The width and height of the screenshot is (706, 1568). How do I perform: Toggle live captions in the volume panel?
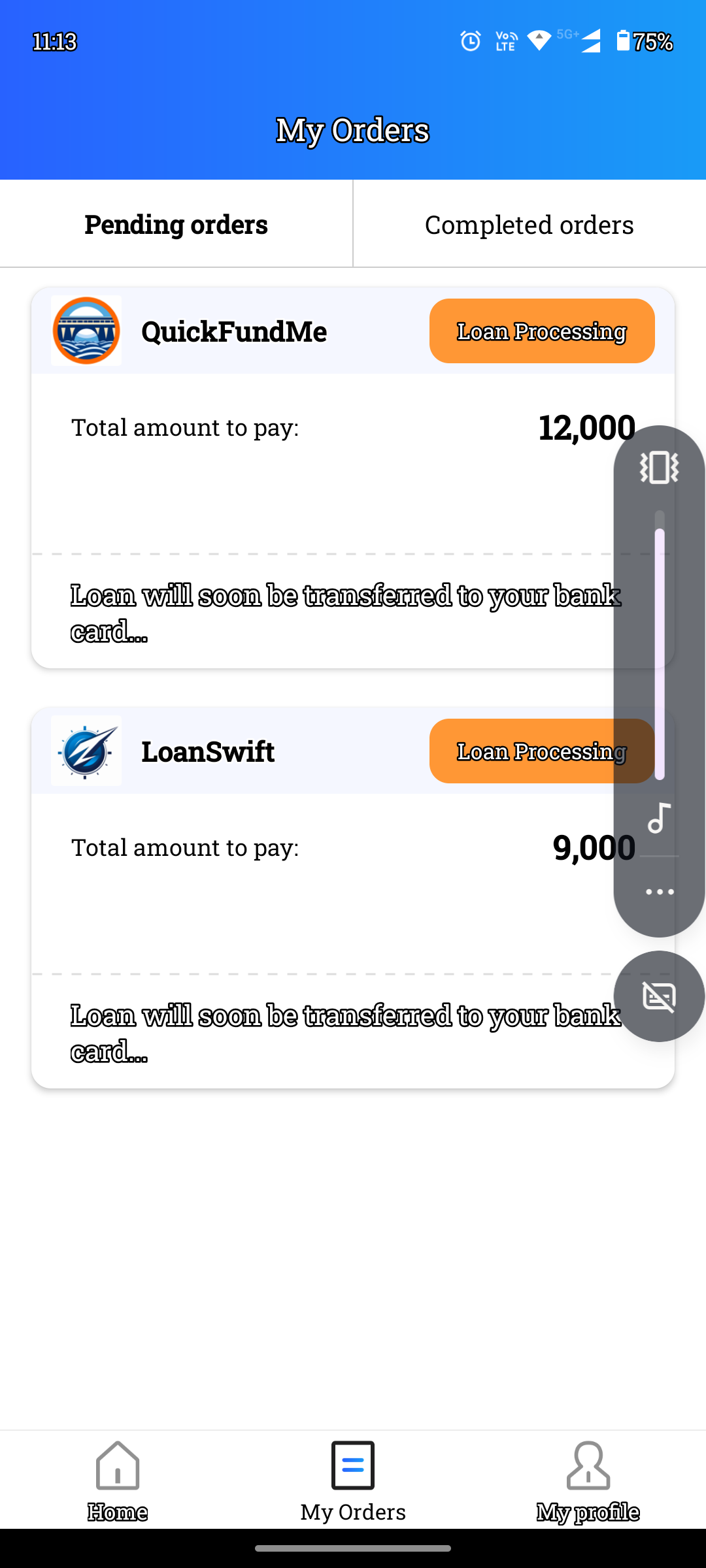tap(659, 996)
